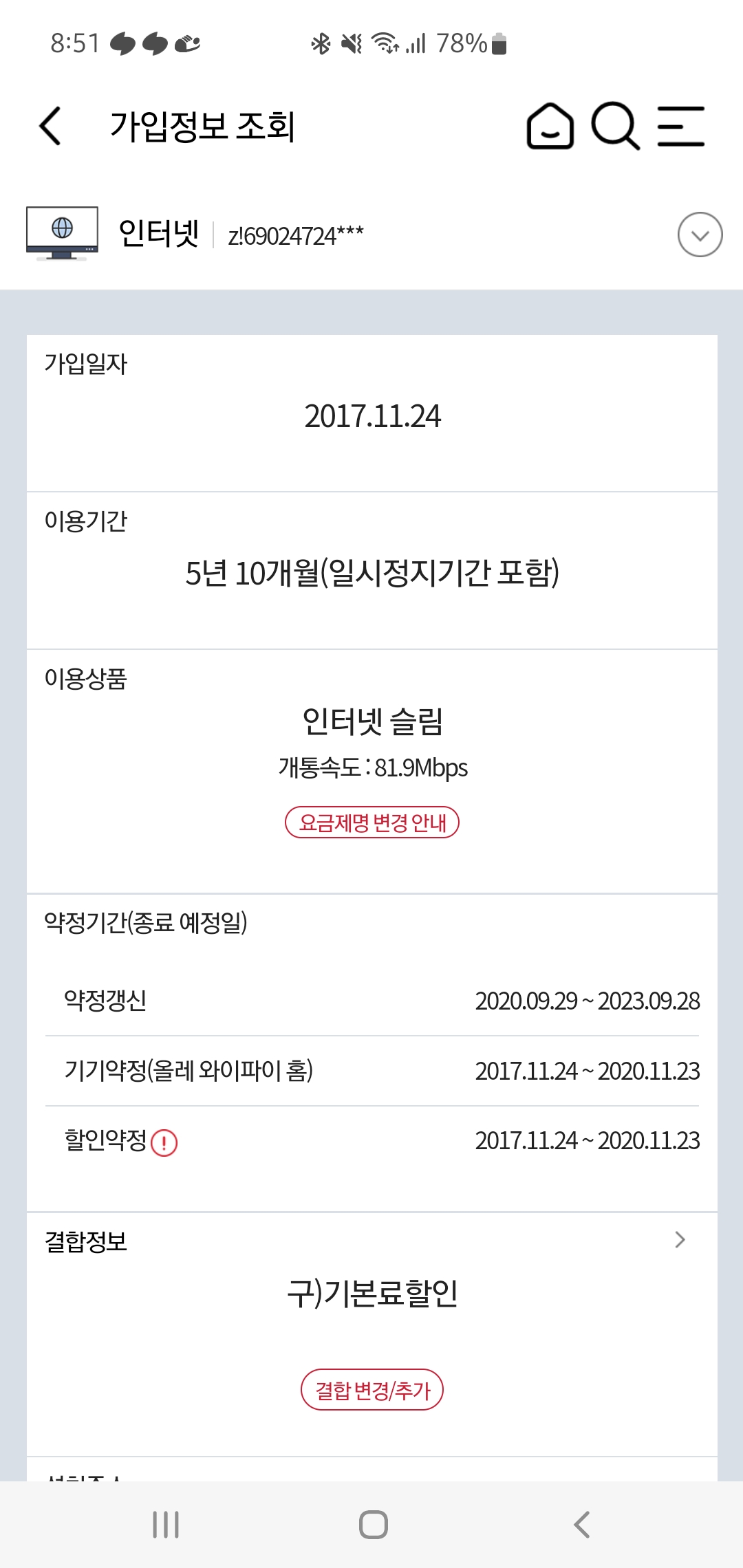Viewport: 743px width, 1568px height.
Task: Open 결합정보 details via chevron
Action: 680,1240
